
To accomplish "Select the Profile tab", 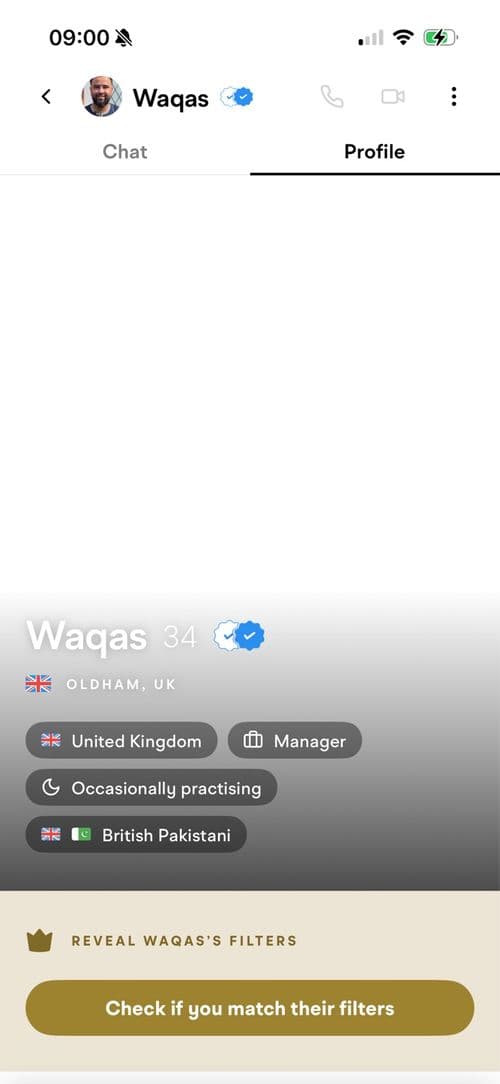I will [x=375, y=152].
